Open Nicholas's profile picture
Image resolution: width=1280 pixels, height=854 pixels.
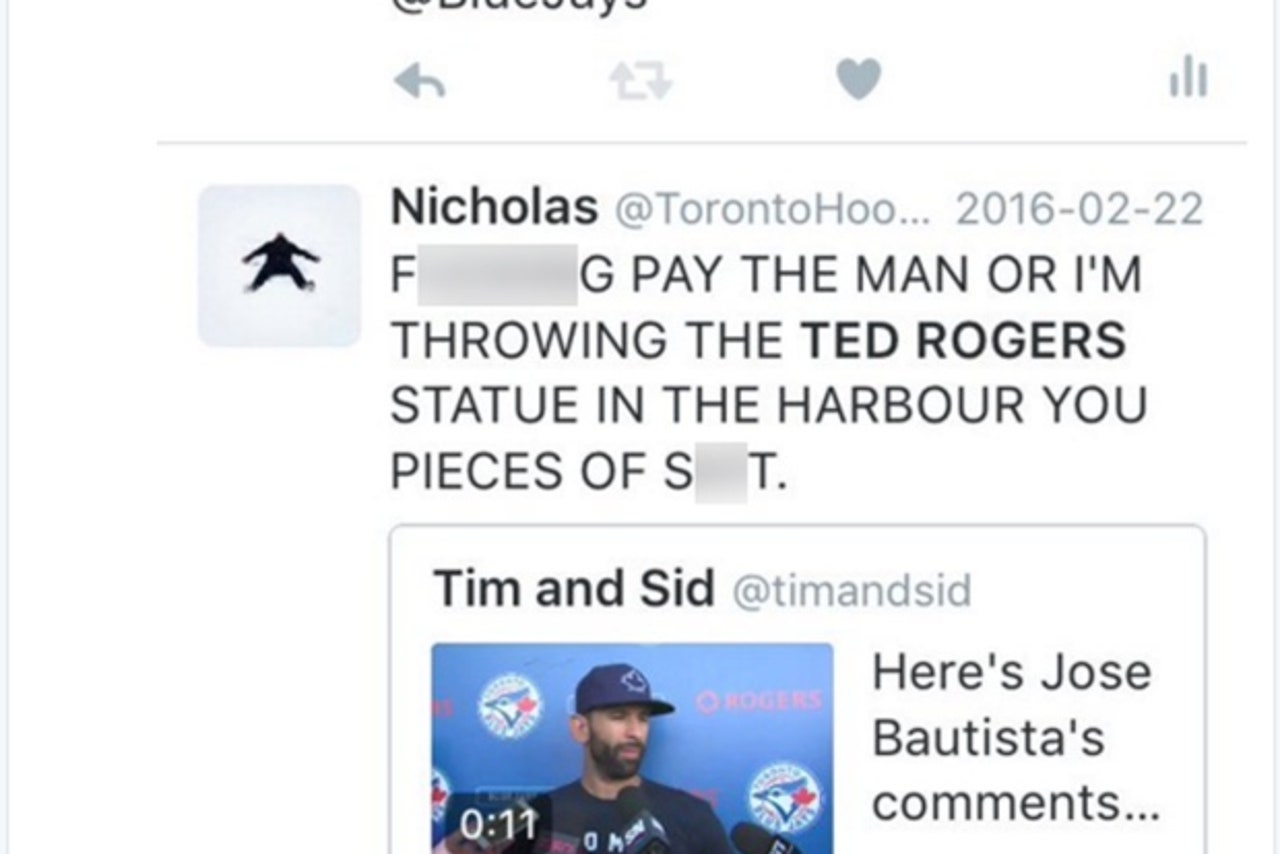coord(279,265)
